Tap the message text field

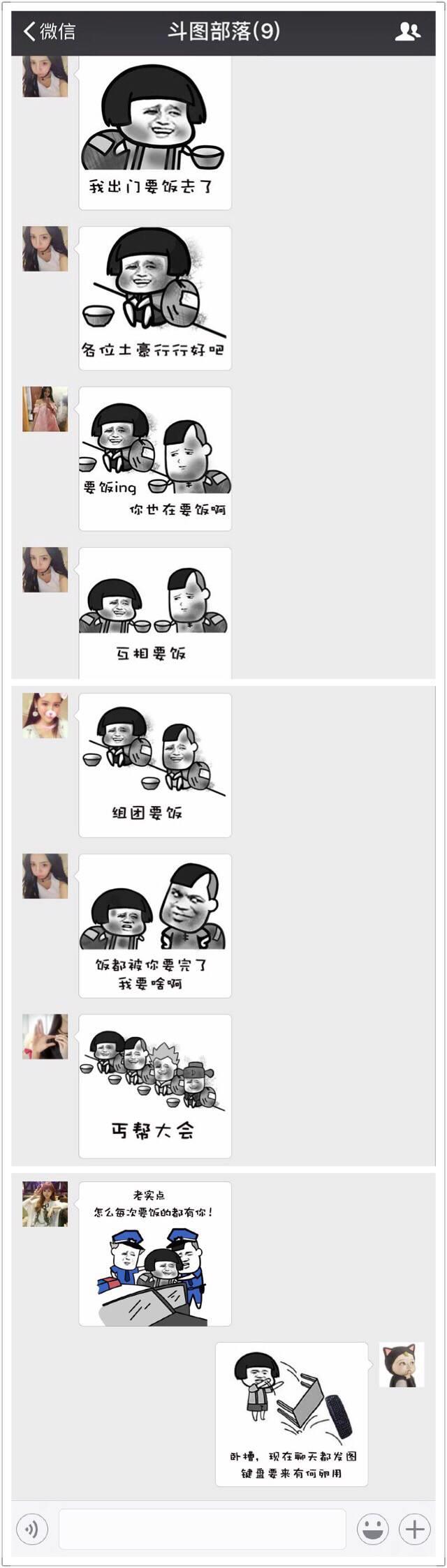click(202, 1530)
